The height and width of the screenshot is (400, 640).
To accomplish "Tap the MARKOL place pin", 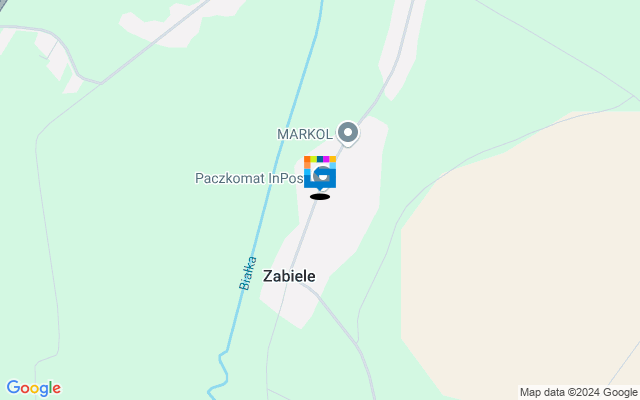I will point(347,132).
